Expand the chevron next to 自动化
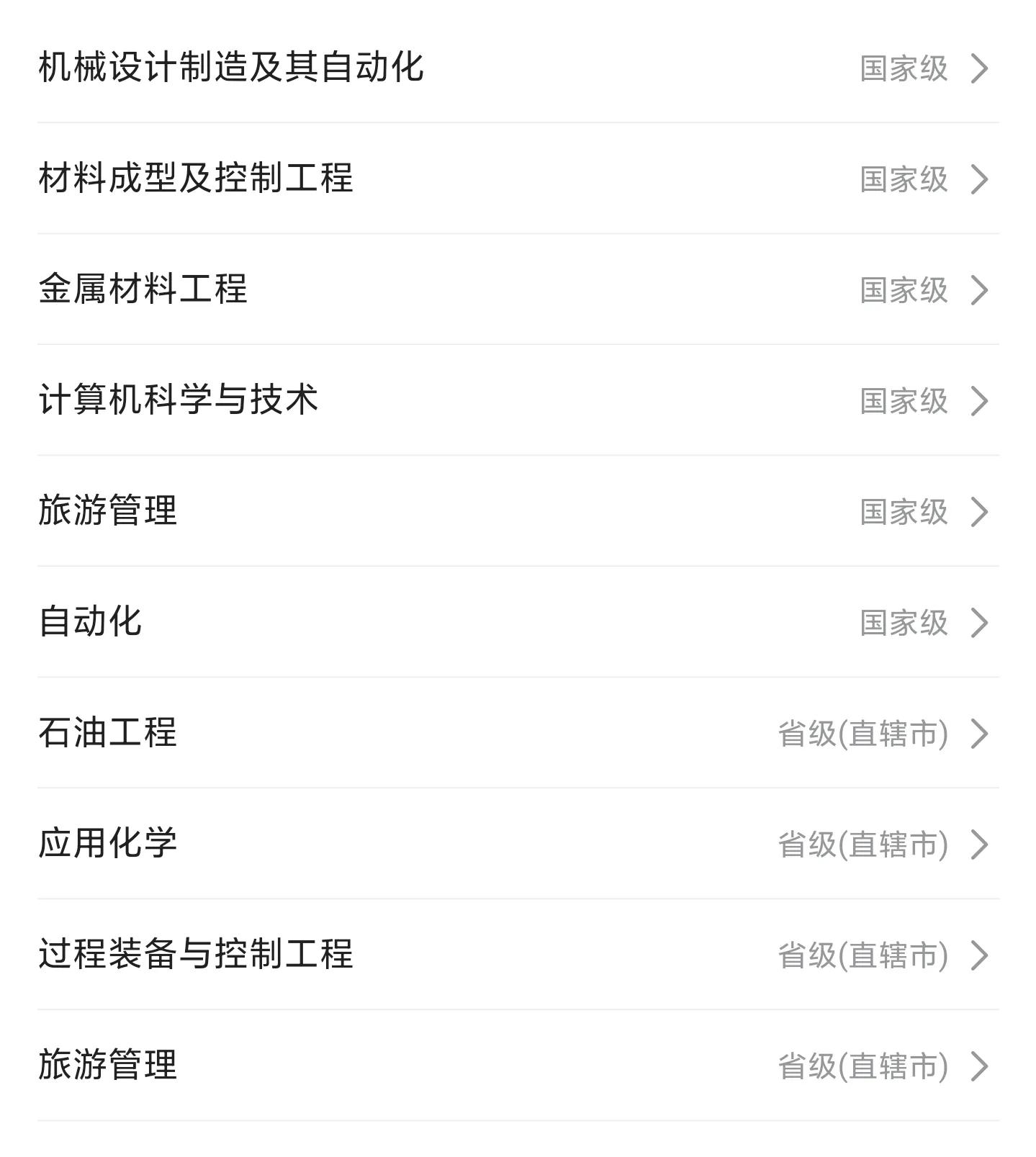This screenshot has width=1036, height=1157. (980, 623)
